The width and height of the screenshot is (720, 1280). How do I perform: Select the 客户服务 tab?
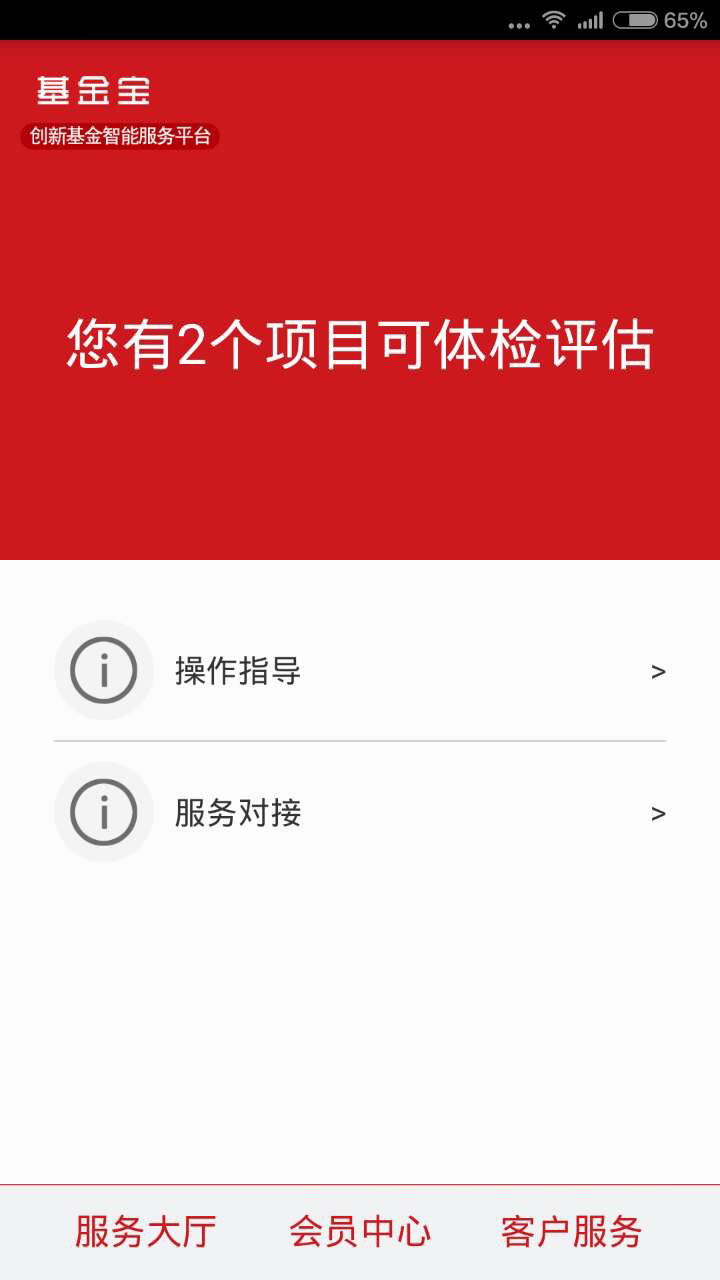tap(571, 1231)
